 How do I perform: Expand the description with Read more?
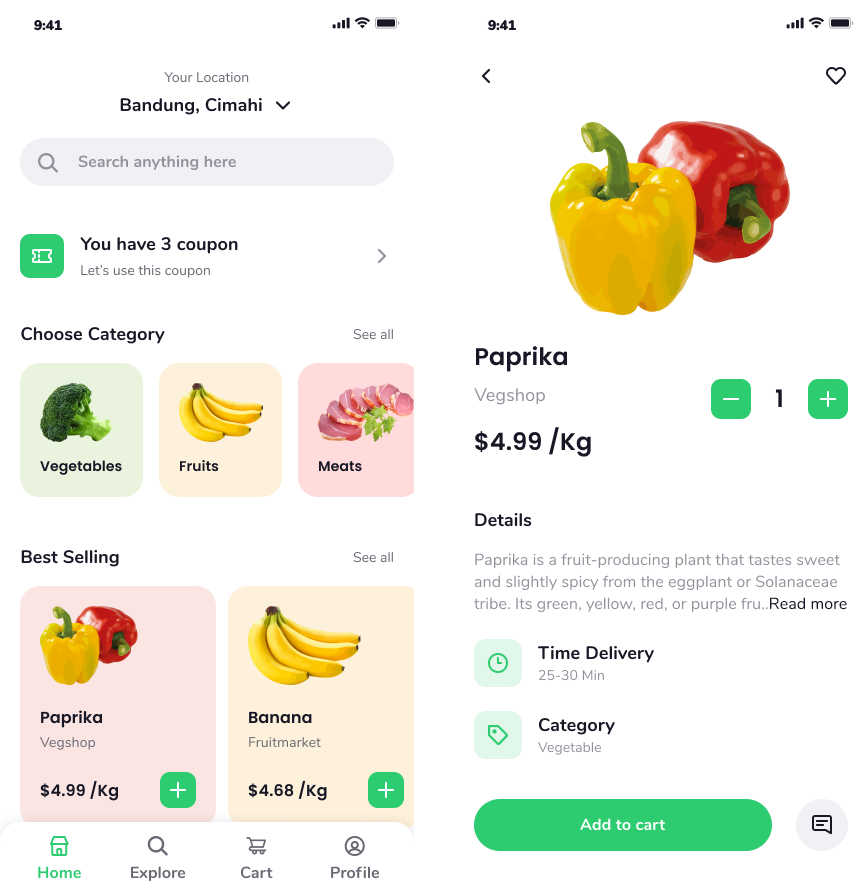(808, 604)
